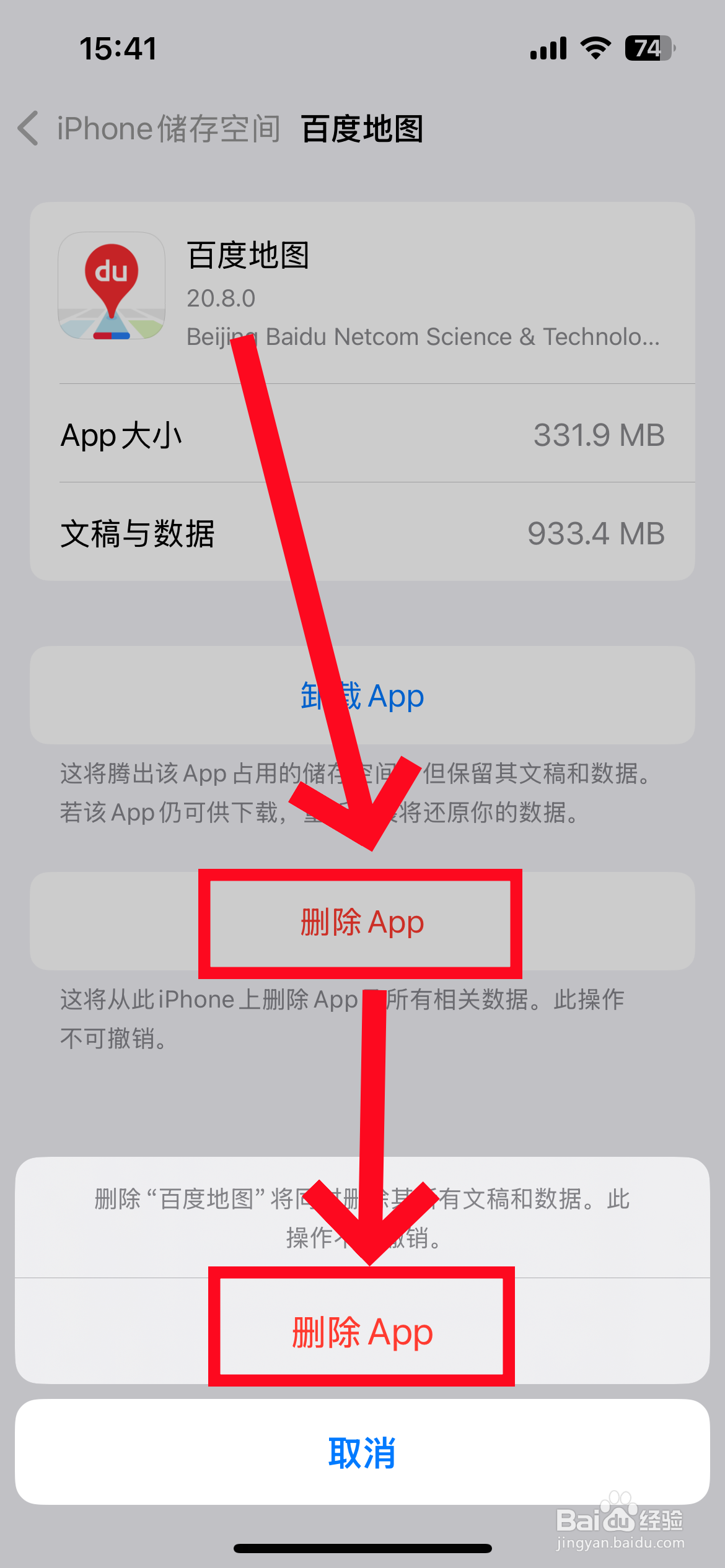The width and height of the screenshot is (725, 1568).
Task: Select the 百度地图 title in navigation bar
Action: click(x=362, y=128)
